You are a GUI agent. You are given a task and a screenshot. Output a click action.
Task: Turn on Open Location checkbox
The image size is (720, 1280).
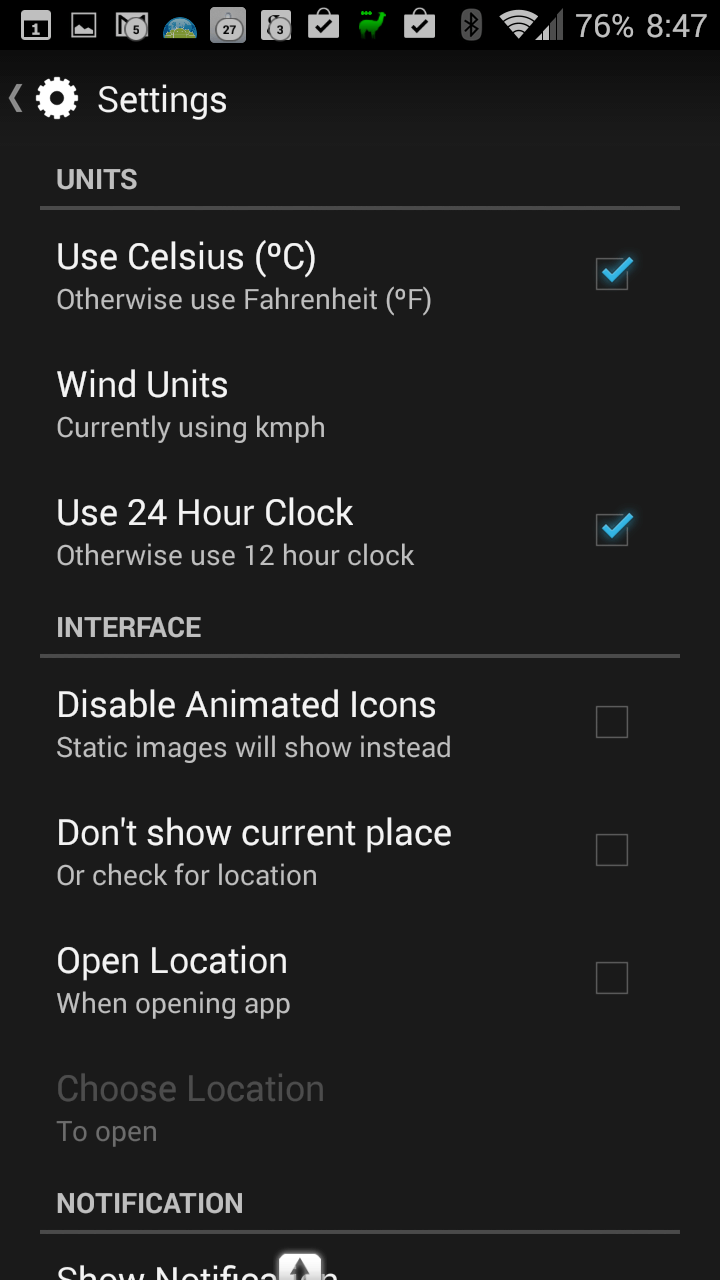(x=612, y=978)
